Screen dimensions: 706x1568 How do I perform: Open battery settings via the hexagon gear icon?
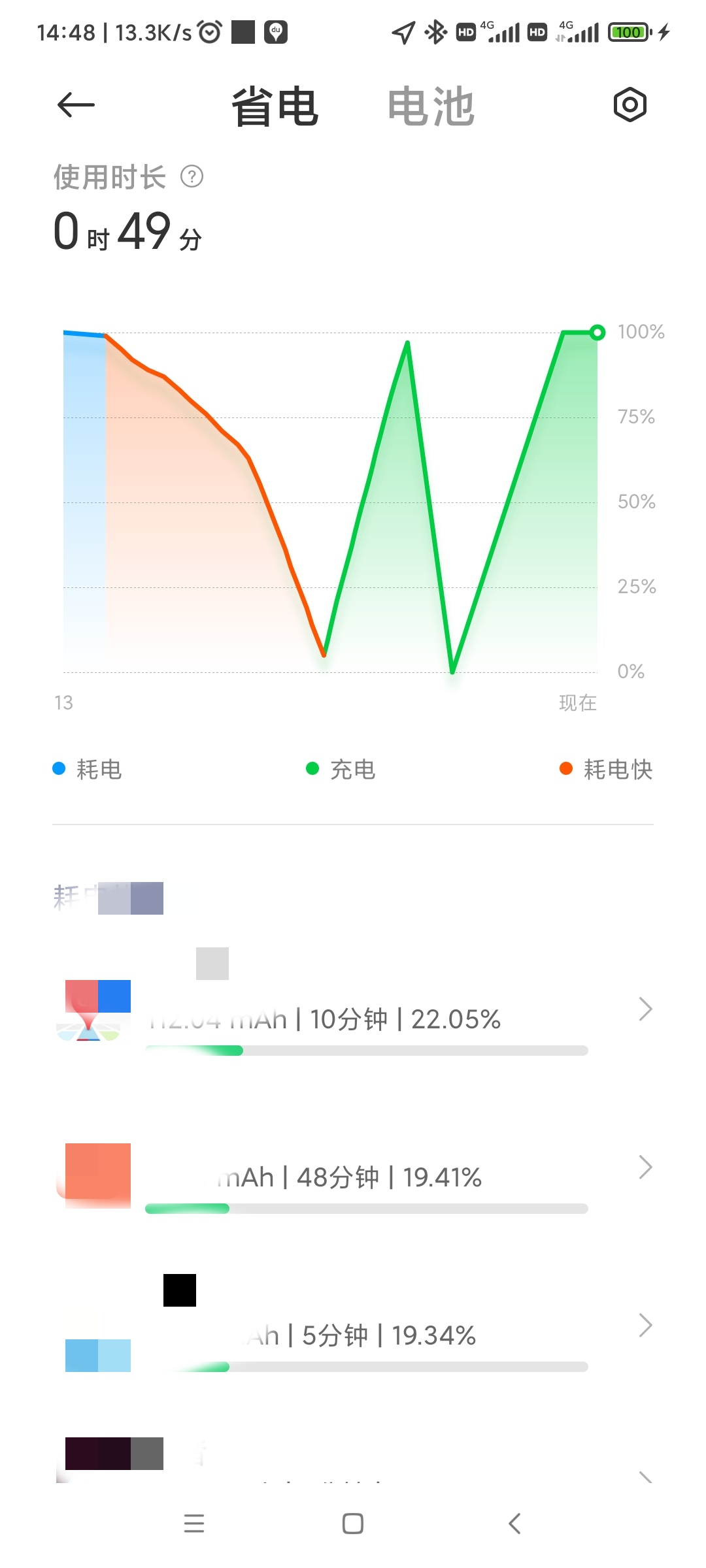point(630,105)
